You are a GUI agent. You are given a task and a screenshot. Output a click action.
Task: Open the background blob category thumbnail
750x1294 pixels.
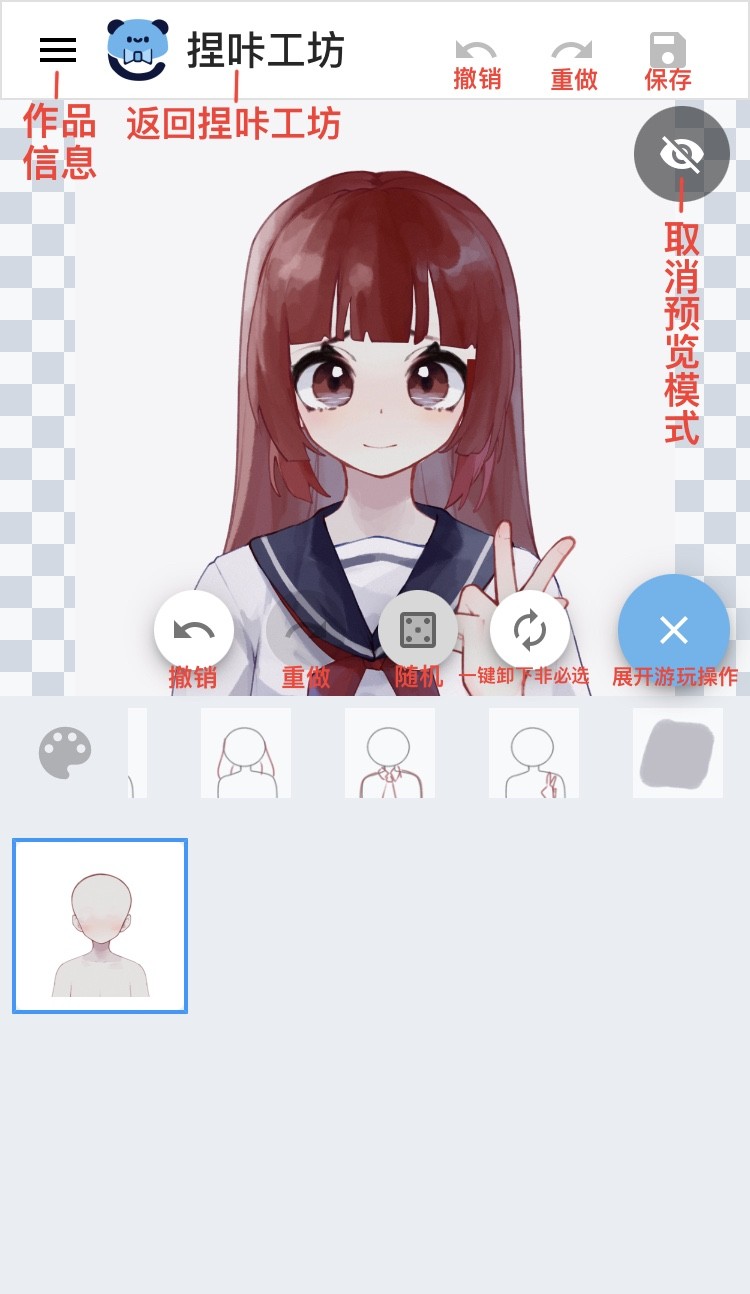pyautogui.click(x=677, y=753)
